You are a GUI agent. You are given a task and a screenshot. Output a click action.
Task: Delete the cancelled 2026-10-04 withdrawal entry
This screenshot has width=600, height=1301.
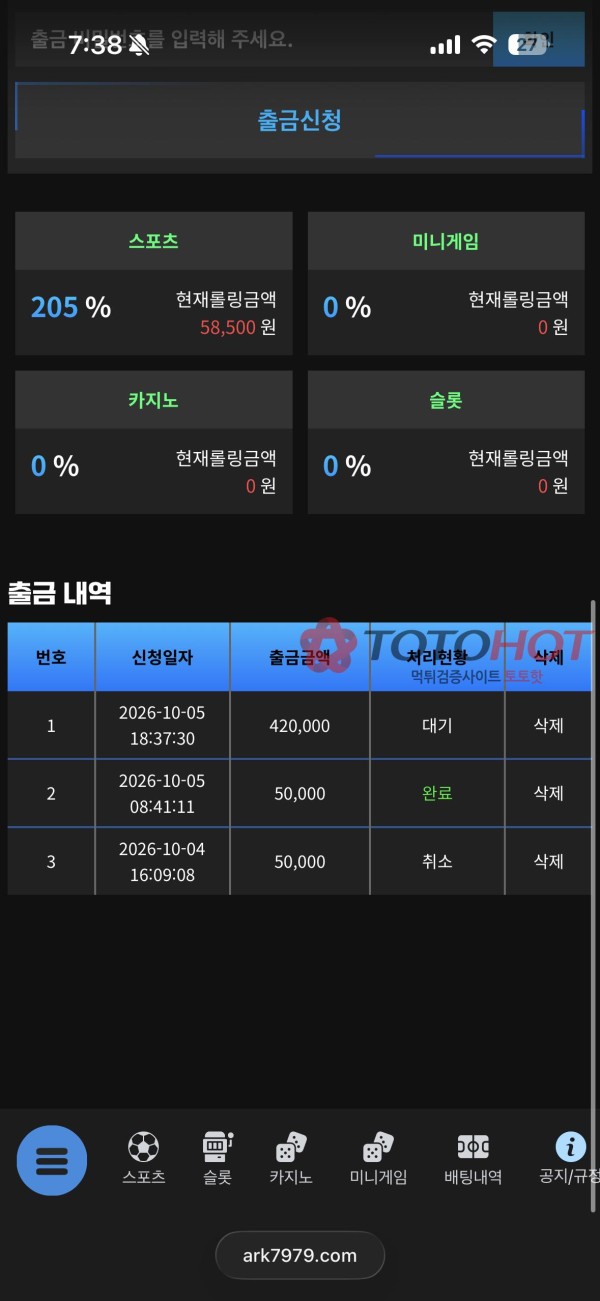[549, 861]
